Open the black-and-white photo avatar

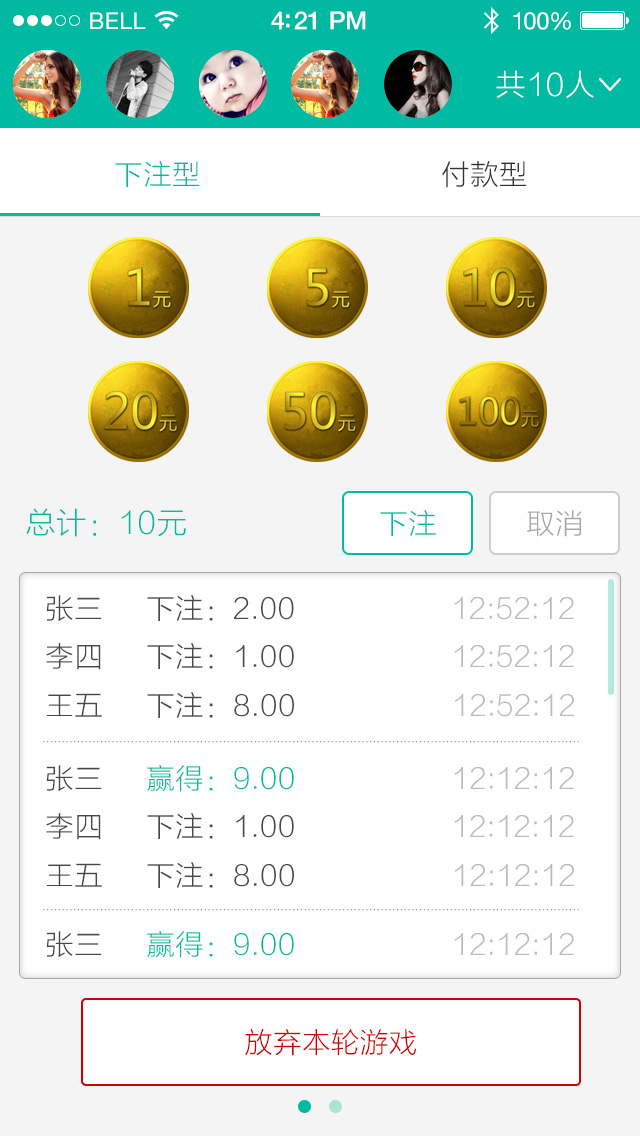pyautogui.click(x=140, y=84)
